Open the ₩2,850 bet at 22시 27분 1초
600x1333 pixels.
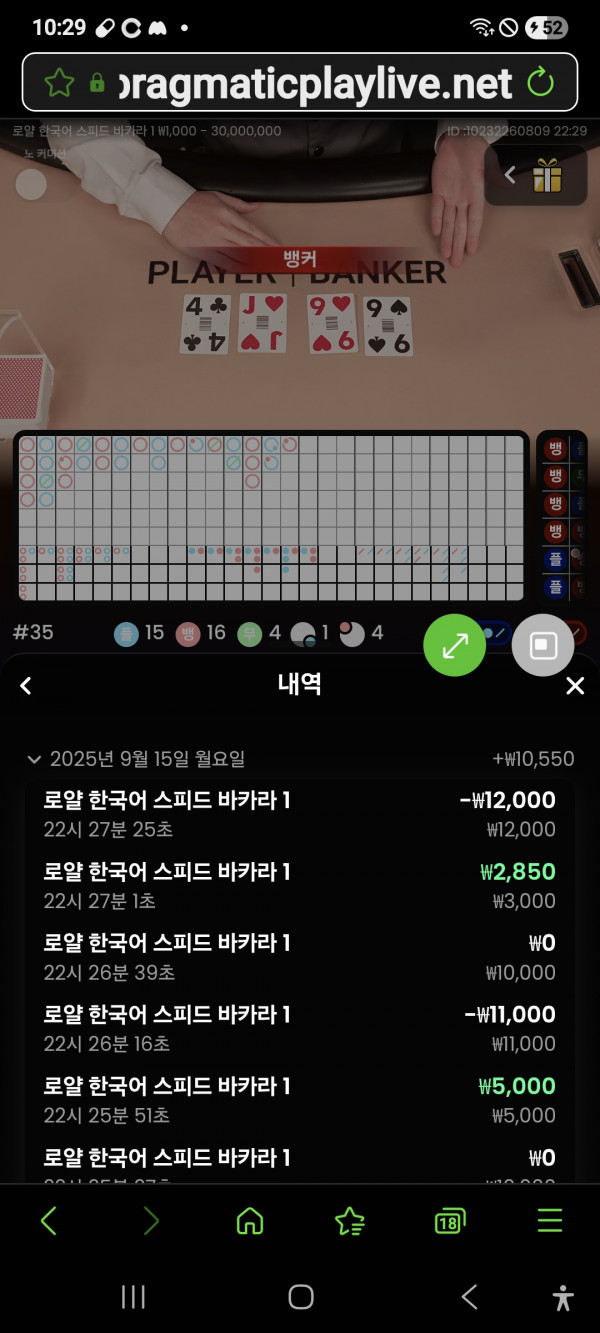click(300, 885)
